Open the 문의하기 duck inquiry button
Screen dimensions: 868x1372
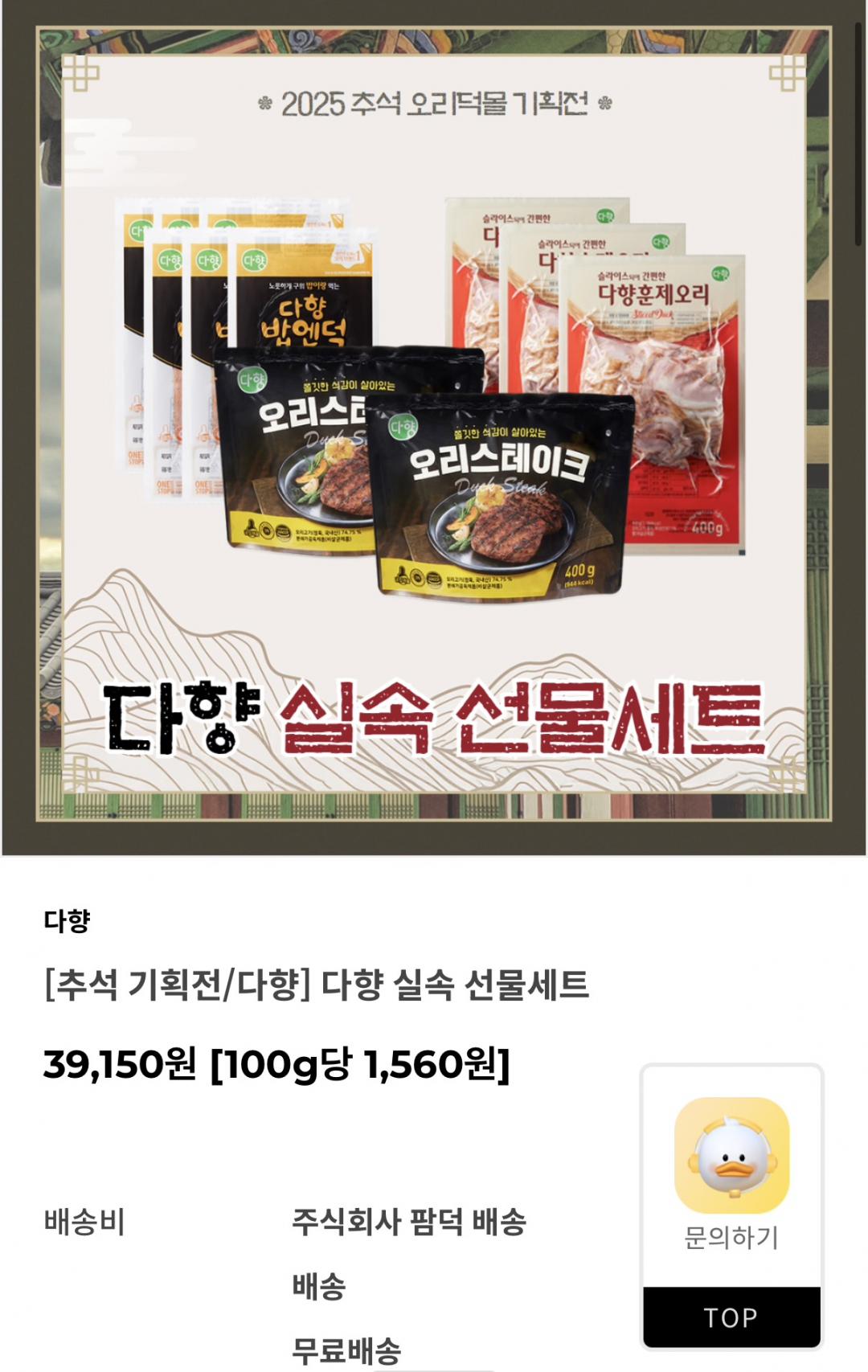point(731,1174)
